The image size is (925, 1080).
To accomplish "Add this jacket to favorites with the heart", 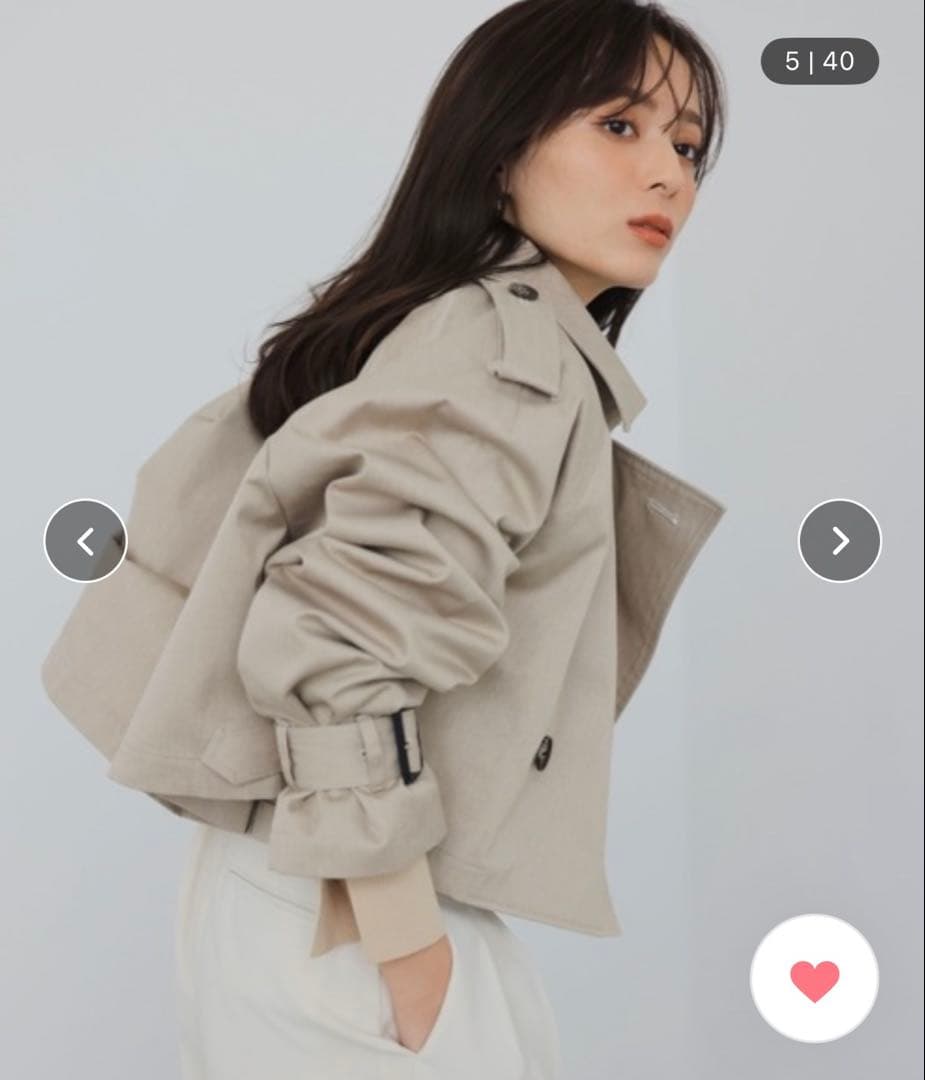I will pyautogui.click(x=814, y=979).
